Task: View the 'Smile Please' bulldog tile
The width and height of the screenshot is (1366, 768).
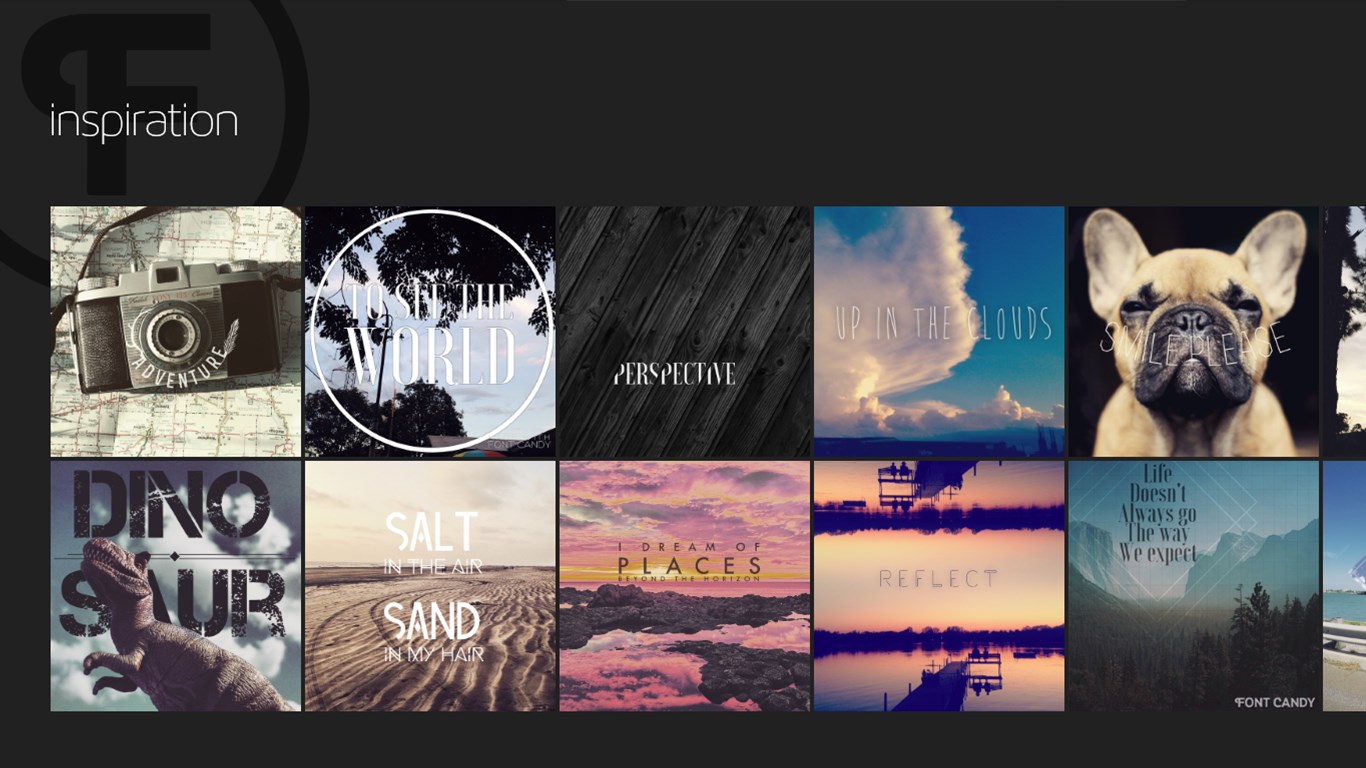Action: (x=1193, y=332)
